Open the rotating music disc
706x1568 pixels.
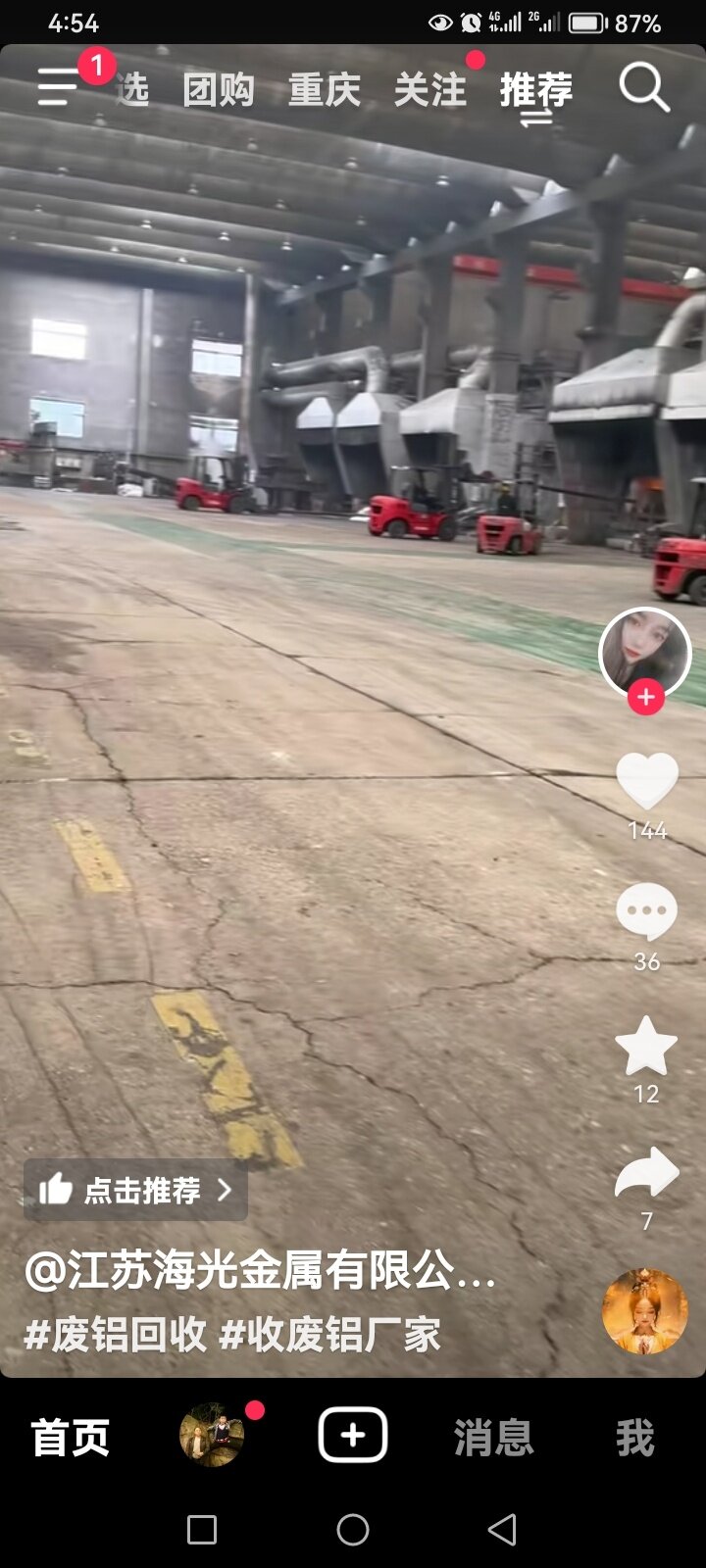click(x=644, y=1311)
